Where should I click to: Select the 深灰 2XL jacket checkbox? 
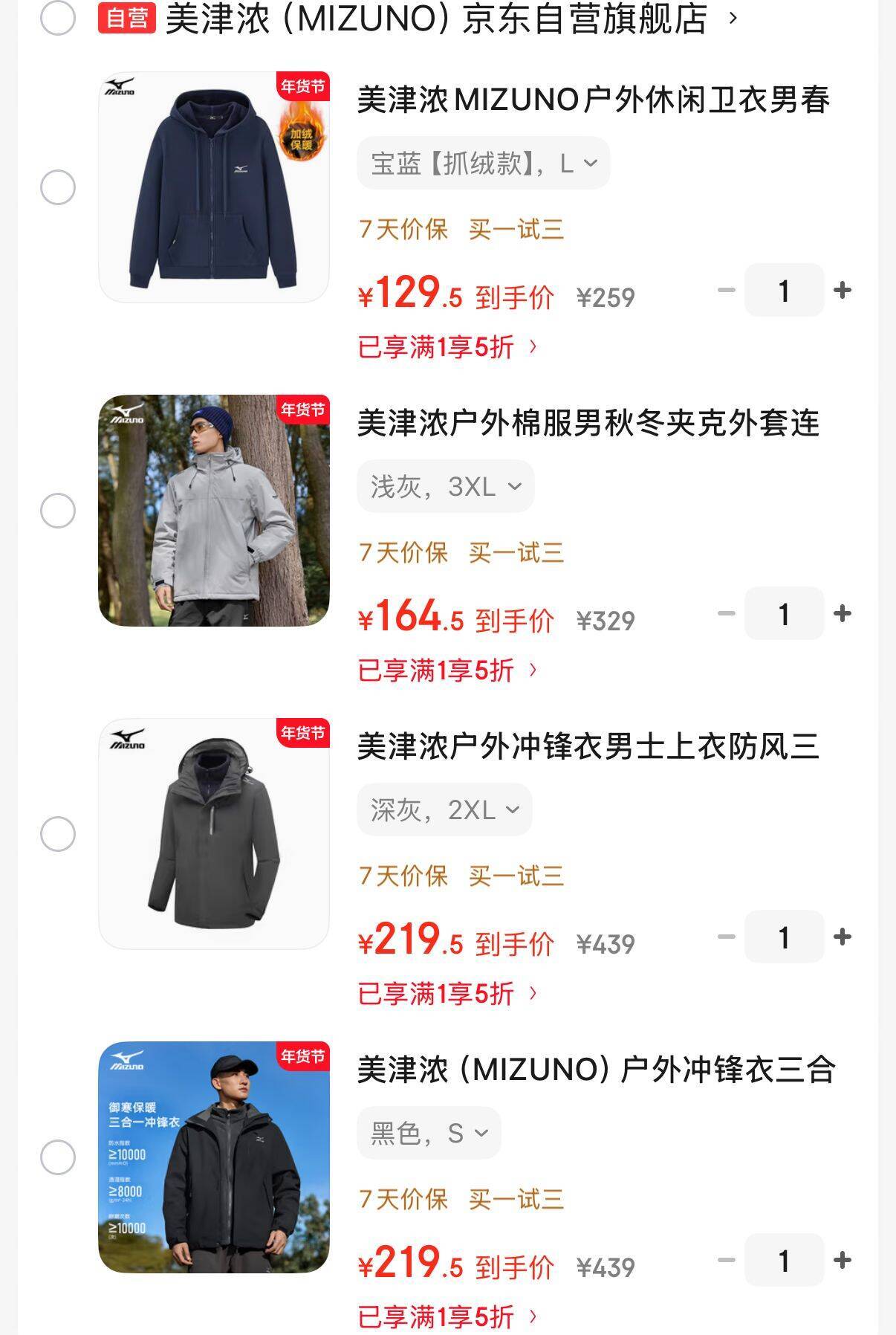58,834
